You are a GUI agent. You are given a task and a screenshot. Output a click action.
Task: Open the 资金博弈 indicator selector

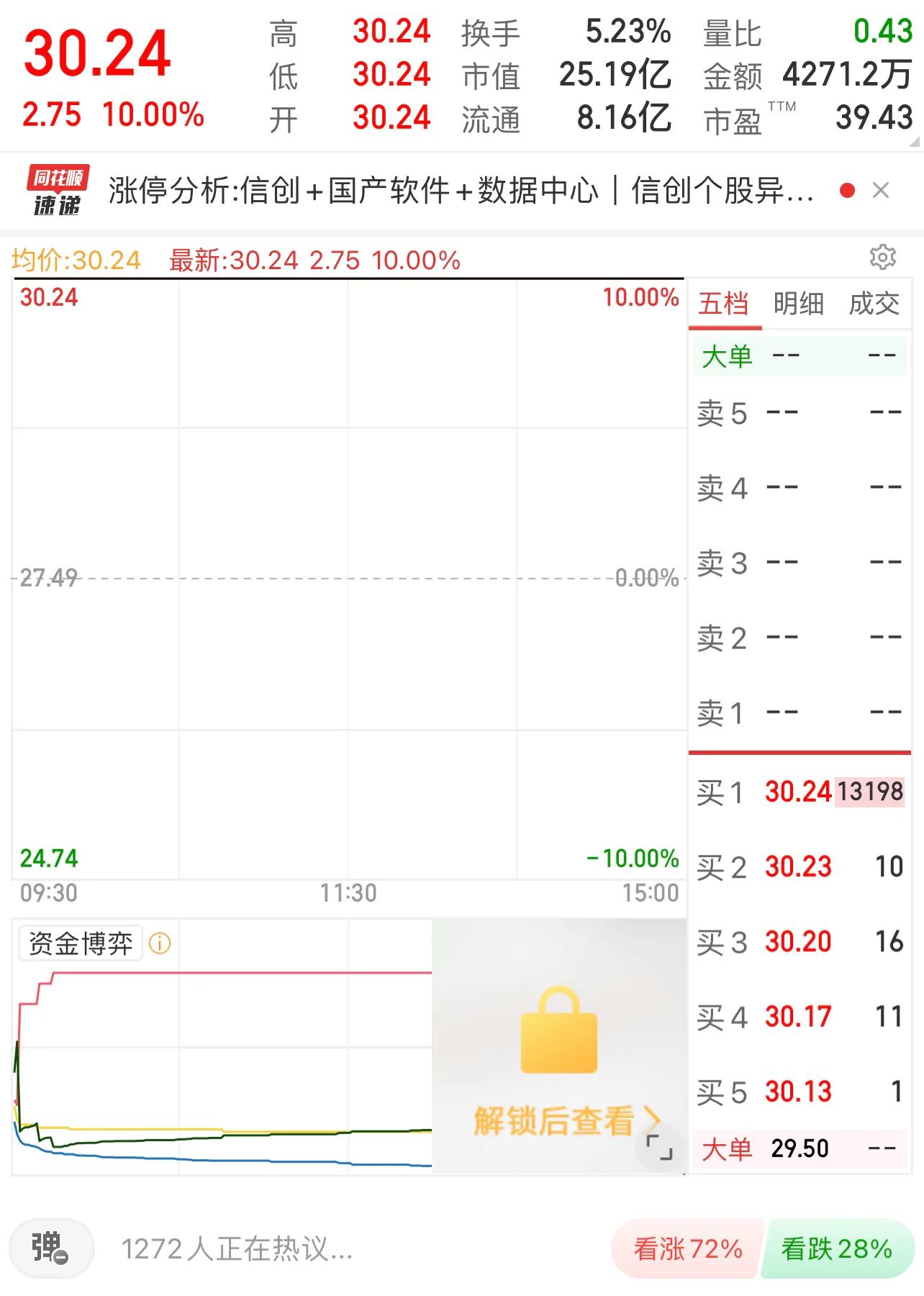[x=81, y=943]
